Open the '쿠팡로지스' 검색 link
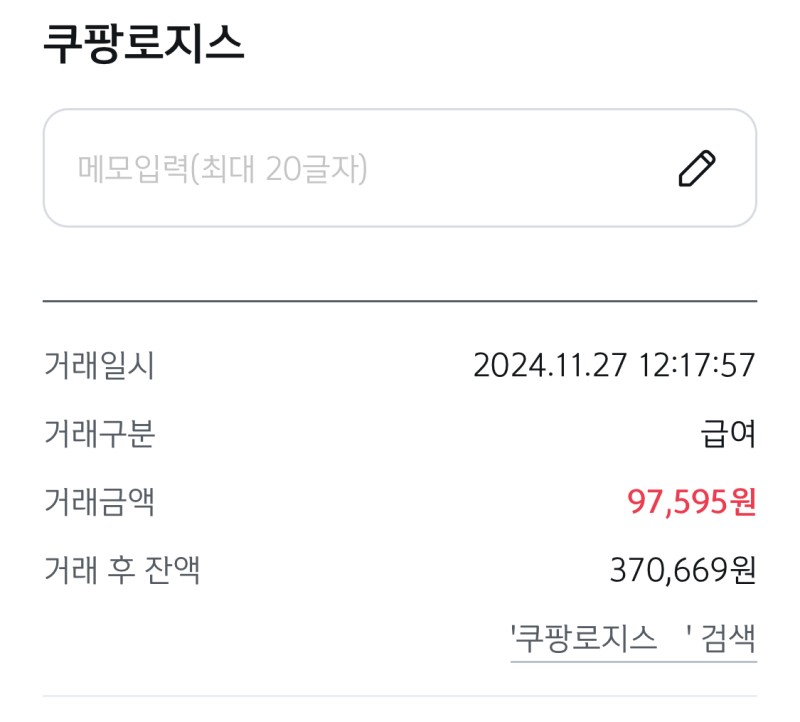Image resolution: width=800 pixels, height=722 pixels. click(632, 637)
